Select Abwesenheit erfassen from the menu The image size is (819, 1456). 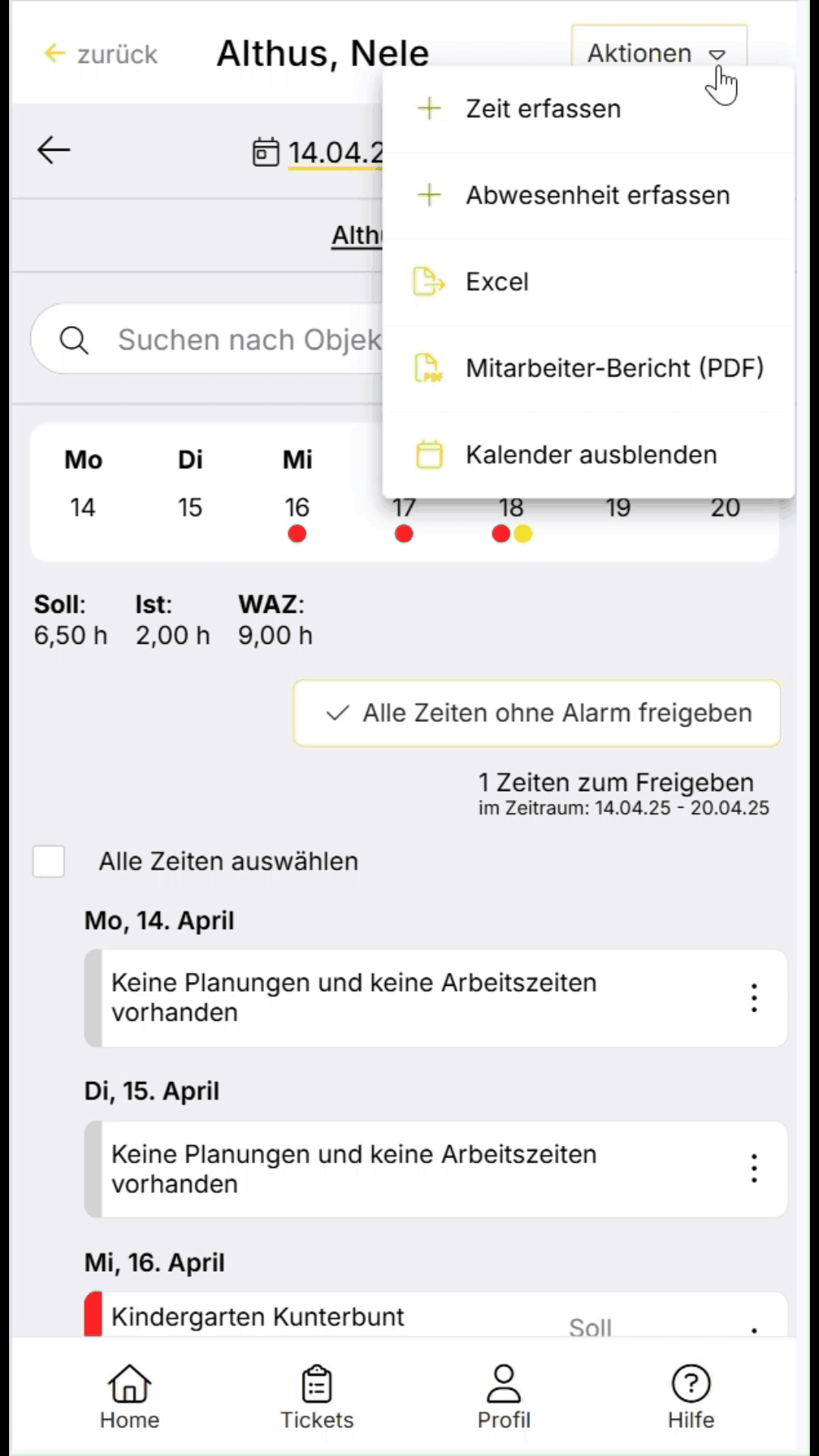click(x=597, y=195)
